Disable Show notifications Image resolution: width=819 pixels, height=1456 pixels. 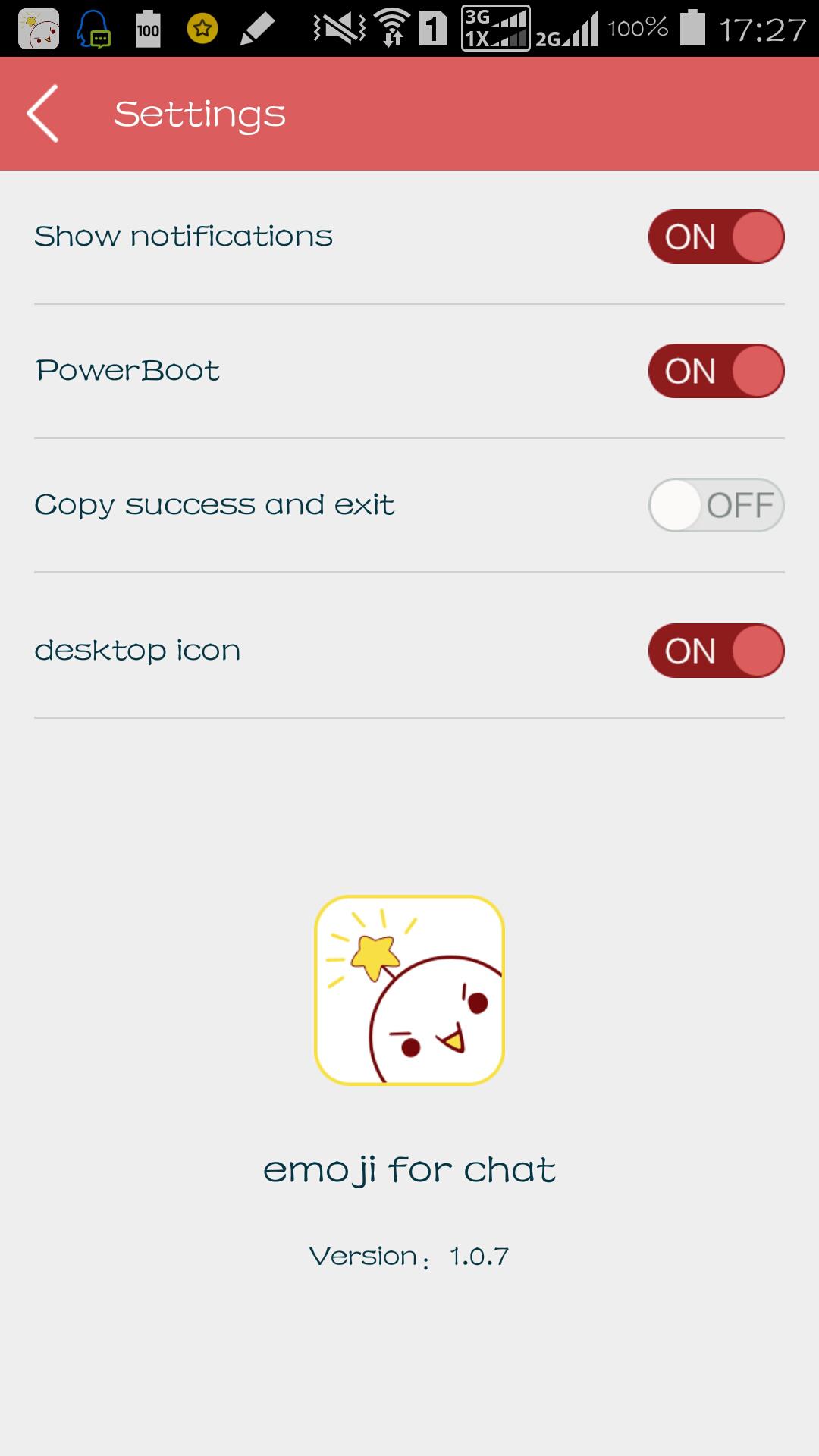(714, 237)
